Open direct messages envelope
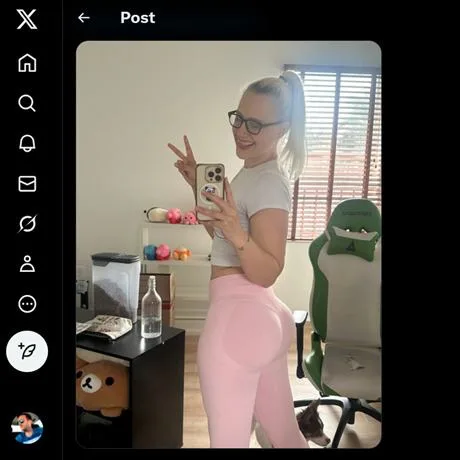The width and height of the screenshot is (460, 460). (x=27, y=184)
